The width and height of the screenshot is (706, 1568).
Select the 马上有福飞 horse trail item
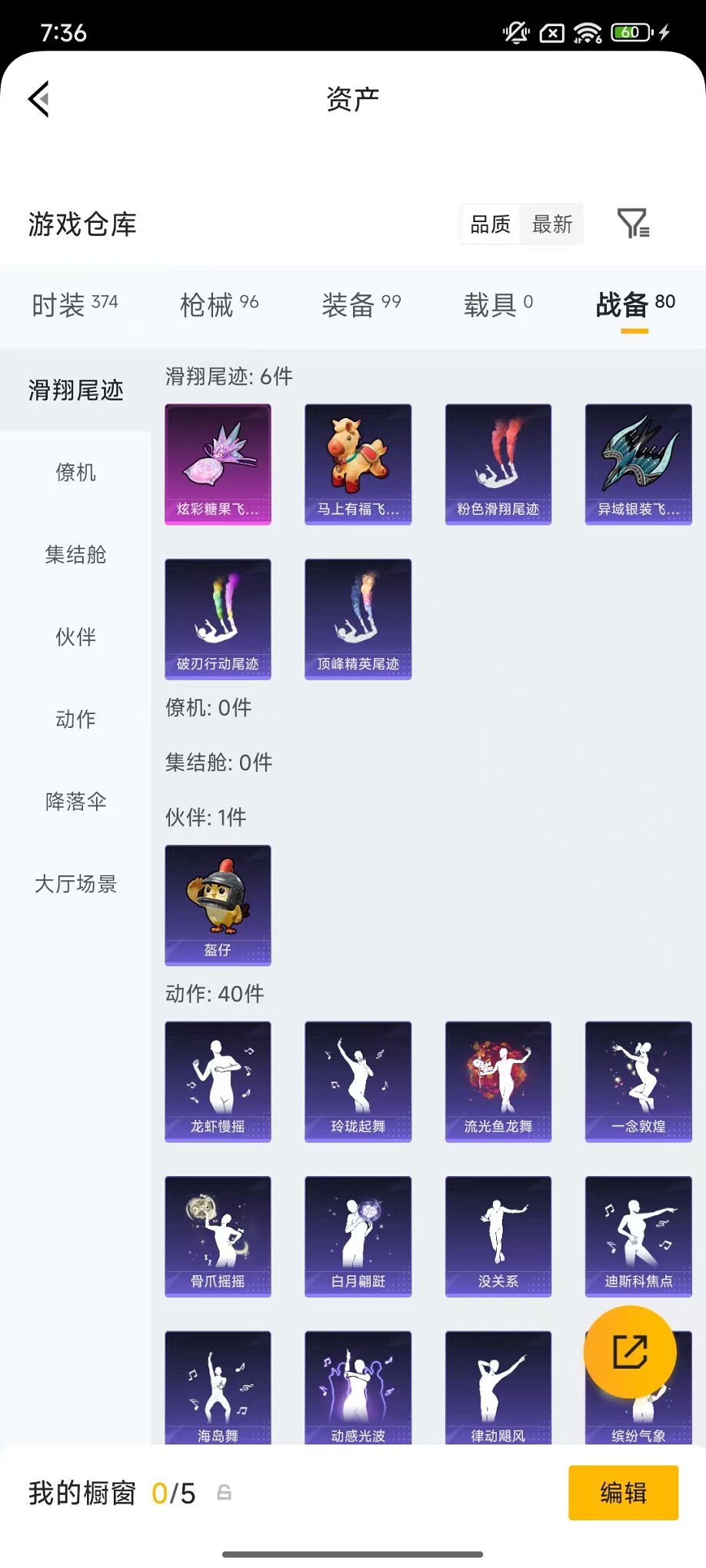[x=358, y=463]
